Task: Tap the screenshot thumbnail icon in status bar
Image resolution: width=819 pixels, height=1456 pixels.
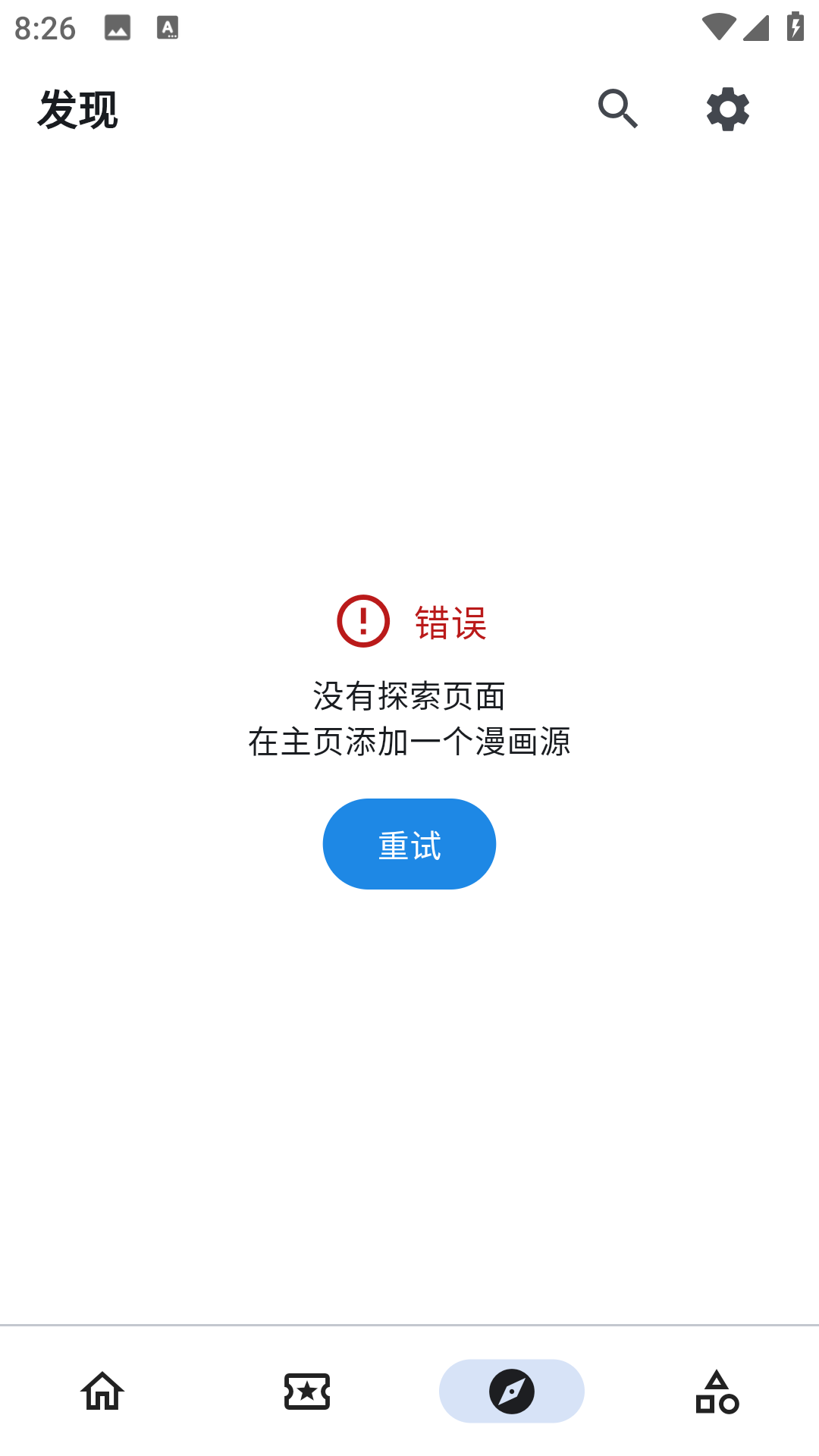Action: [x=118, y=28]
